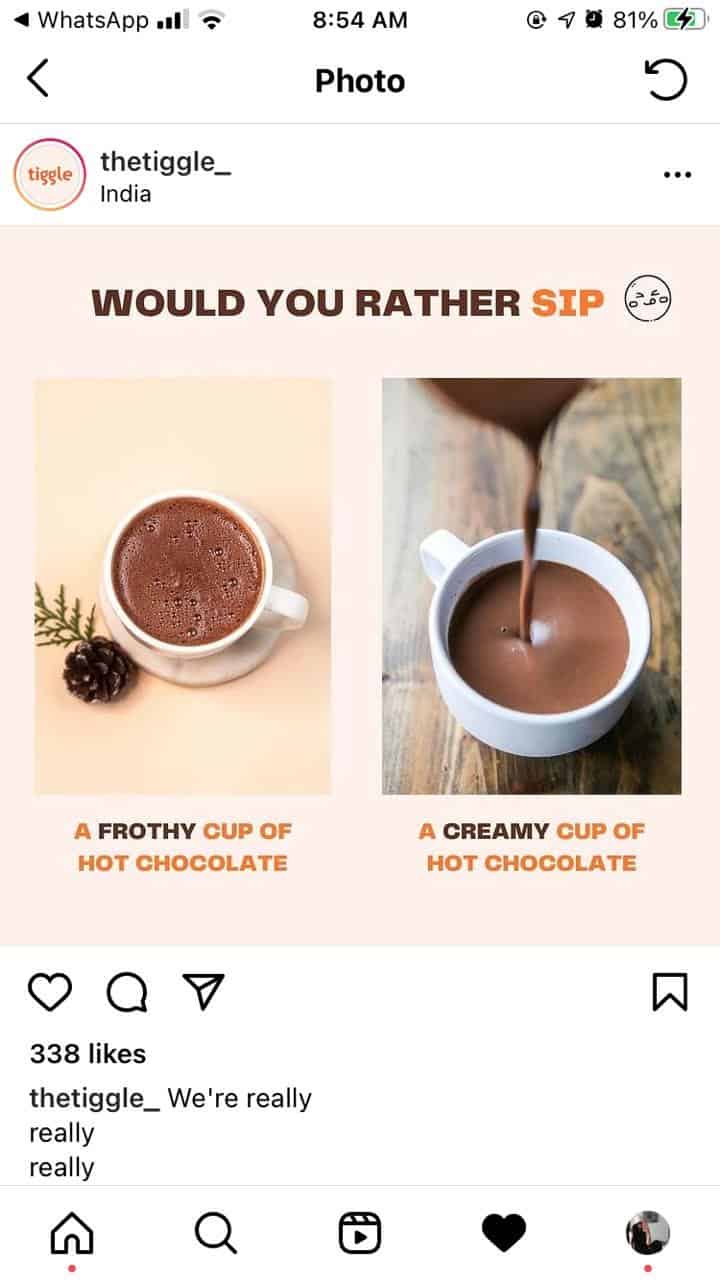Viewport: 720px width, 1280px height.
Task: Share the post via paper plane icon
Action: point(203,991)
